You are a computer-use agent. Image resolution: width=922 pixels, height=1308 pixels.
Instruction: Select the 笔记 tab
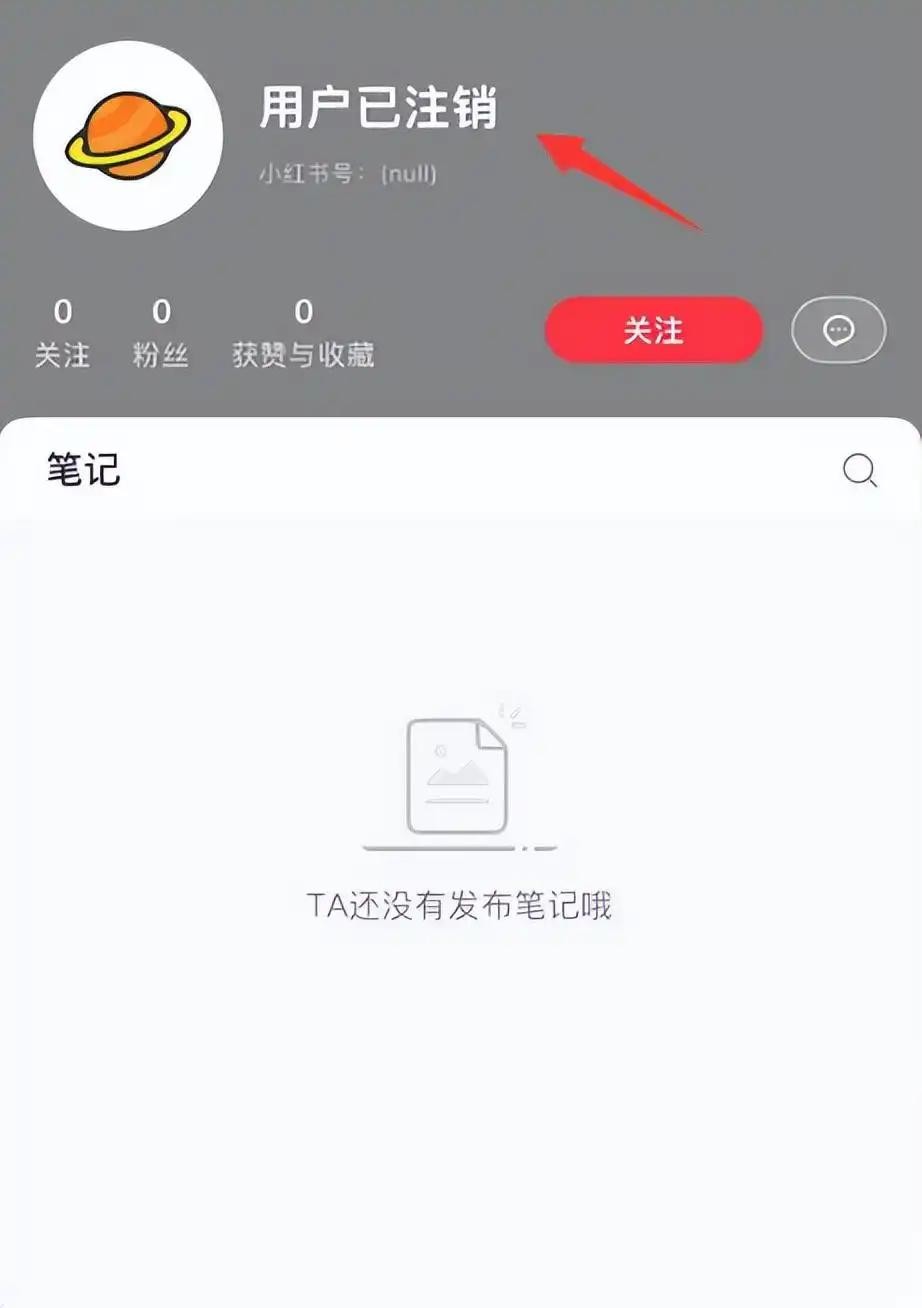coord(84,469)
